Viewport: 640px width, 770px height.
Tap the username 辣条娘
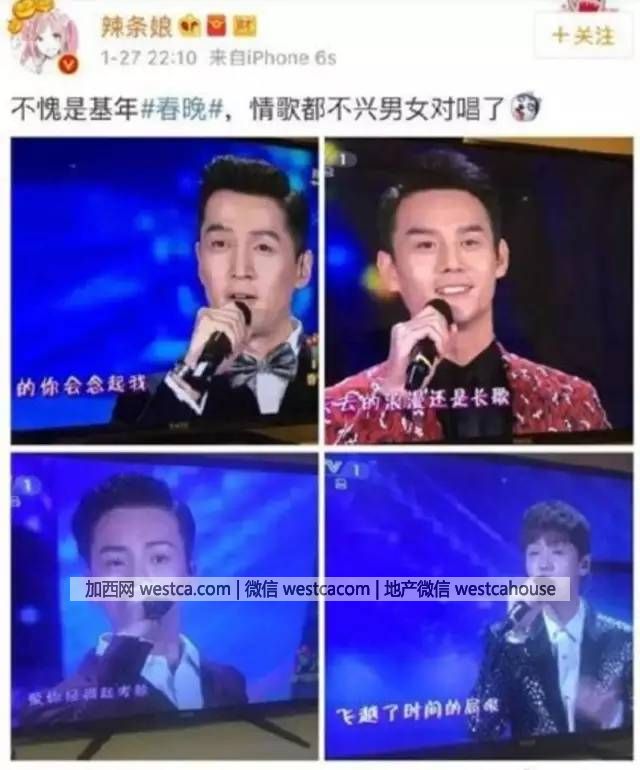137,27
